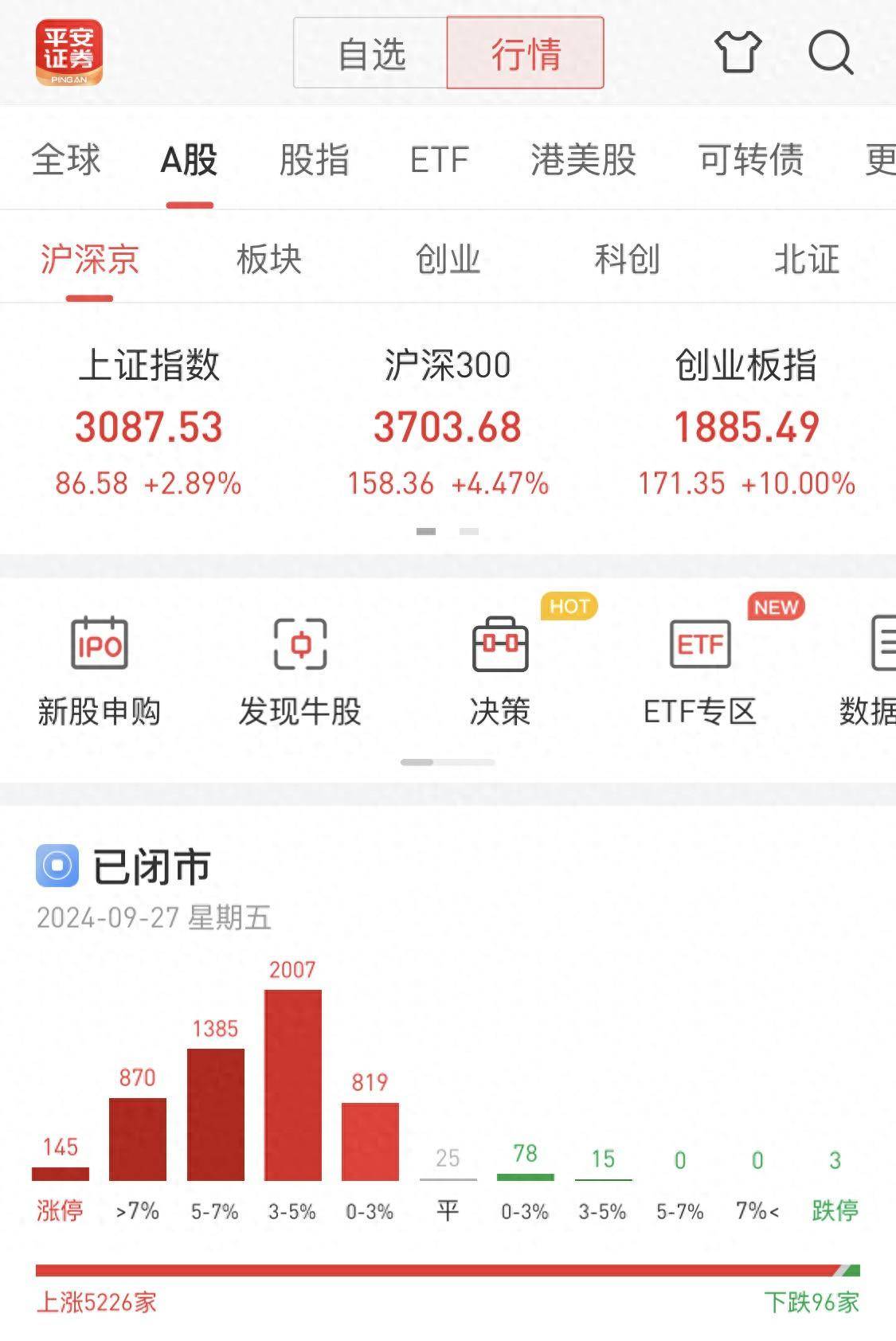This screenshot has height=1341, width=896.
Task: Select the 行情 segment
Action: [525, 53]
